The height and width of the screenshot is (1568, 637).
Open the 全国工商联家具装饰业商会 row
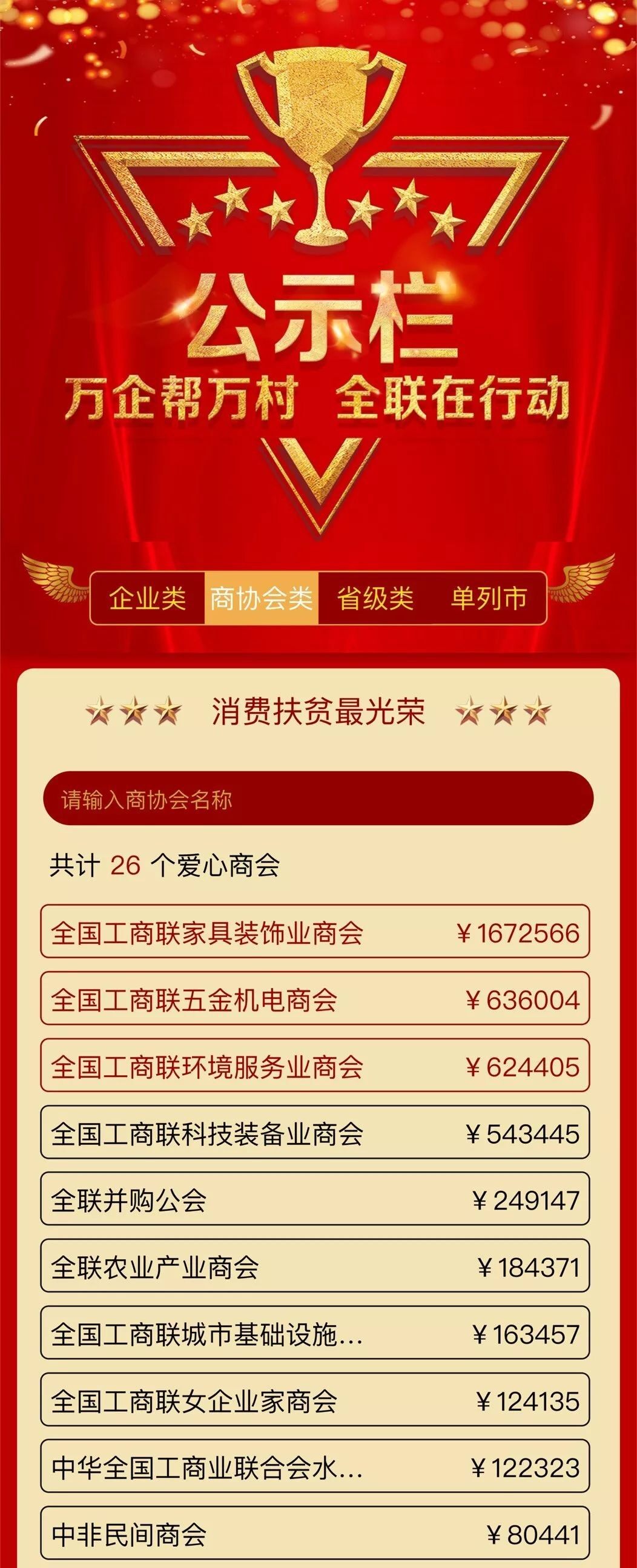[315, 932]
